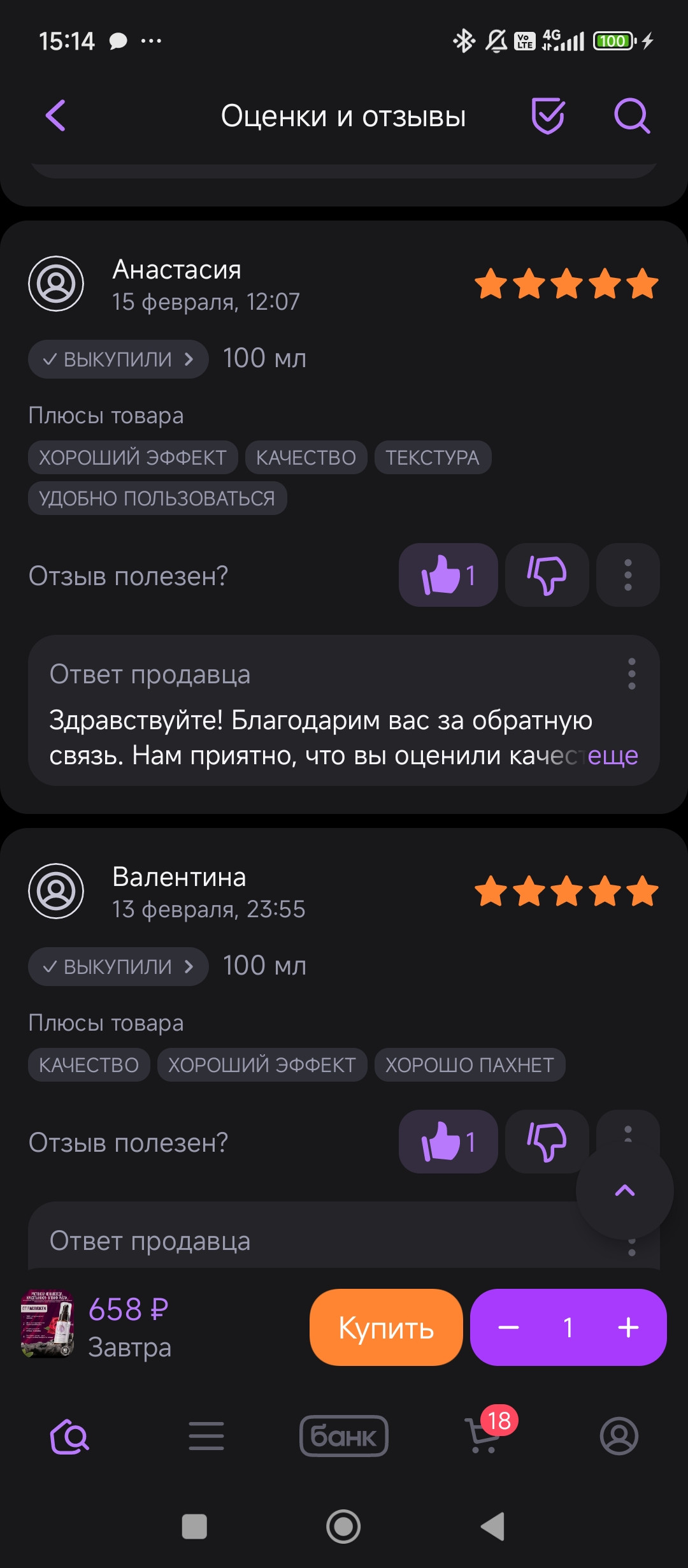688x1568 pixels.
Task: Increase the quantity by one
Action: (x=628, y=1328)
